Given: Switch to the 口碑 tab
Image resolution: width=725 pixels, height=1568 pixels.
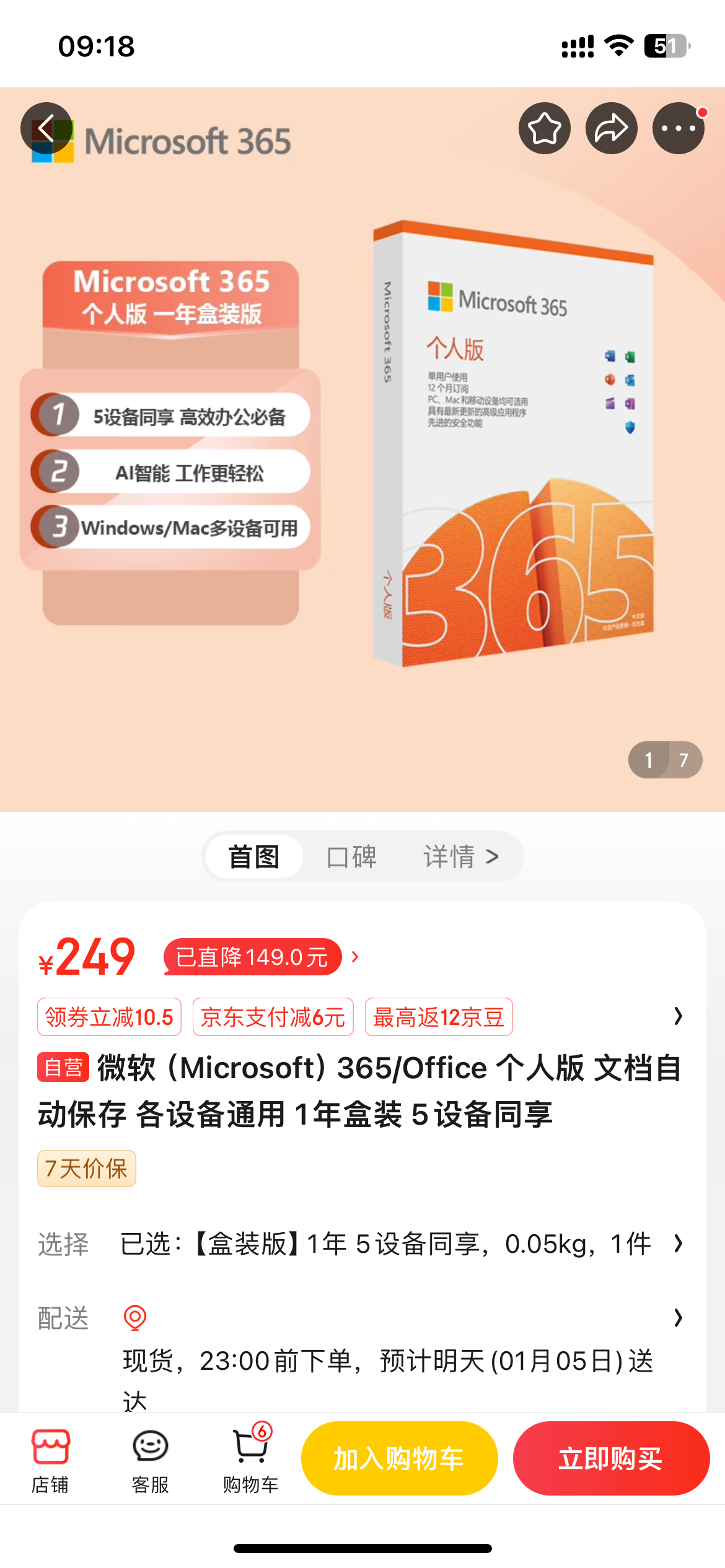Looking at the screenshot, I should coord(351,857).
